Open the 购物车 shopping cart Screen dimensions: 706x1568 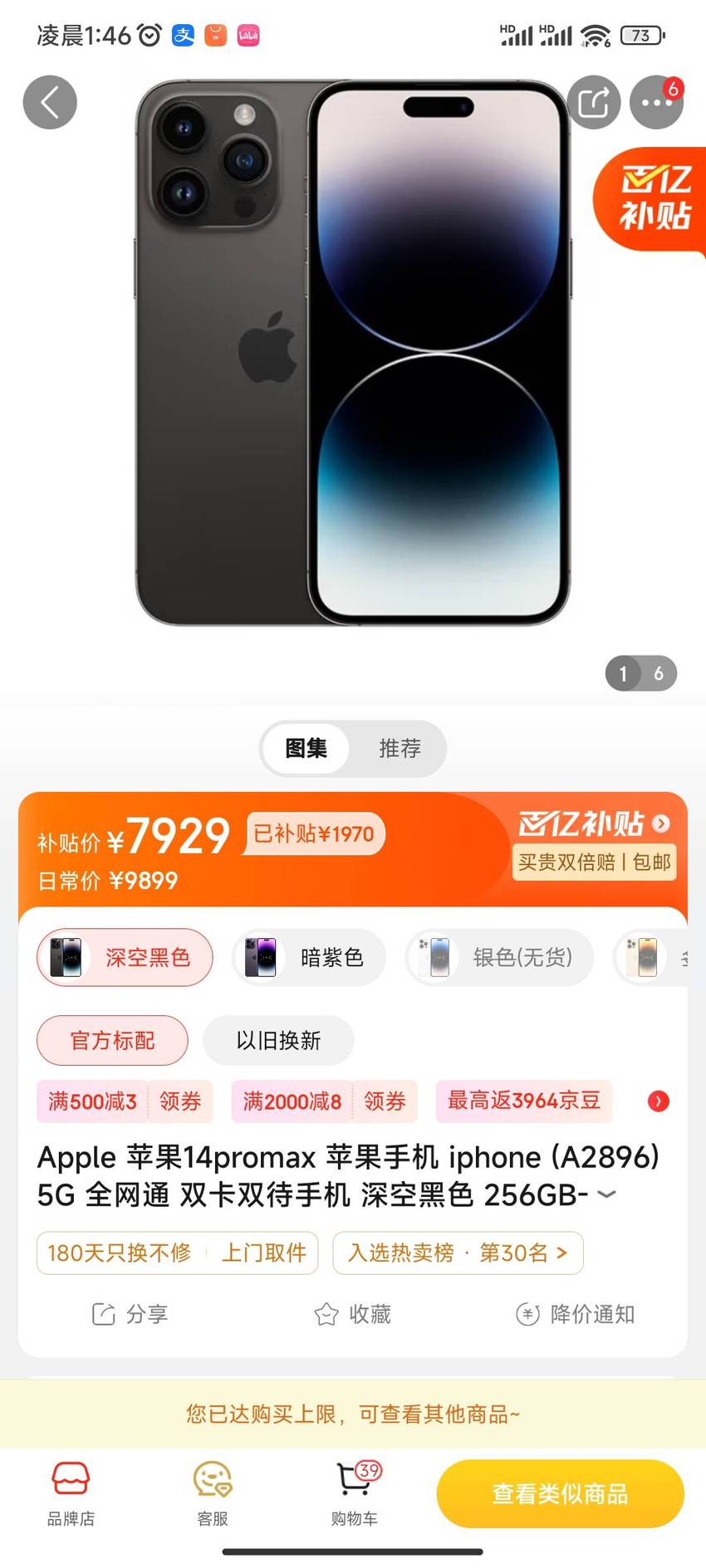(355, 1495)
